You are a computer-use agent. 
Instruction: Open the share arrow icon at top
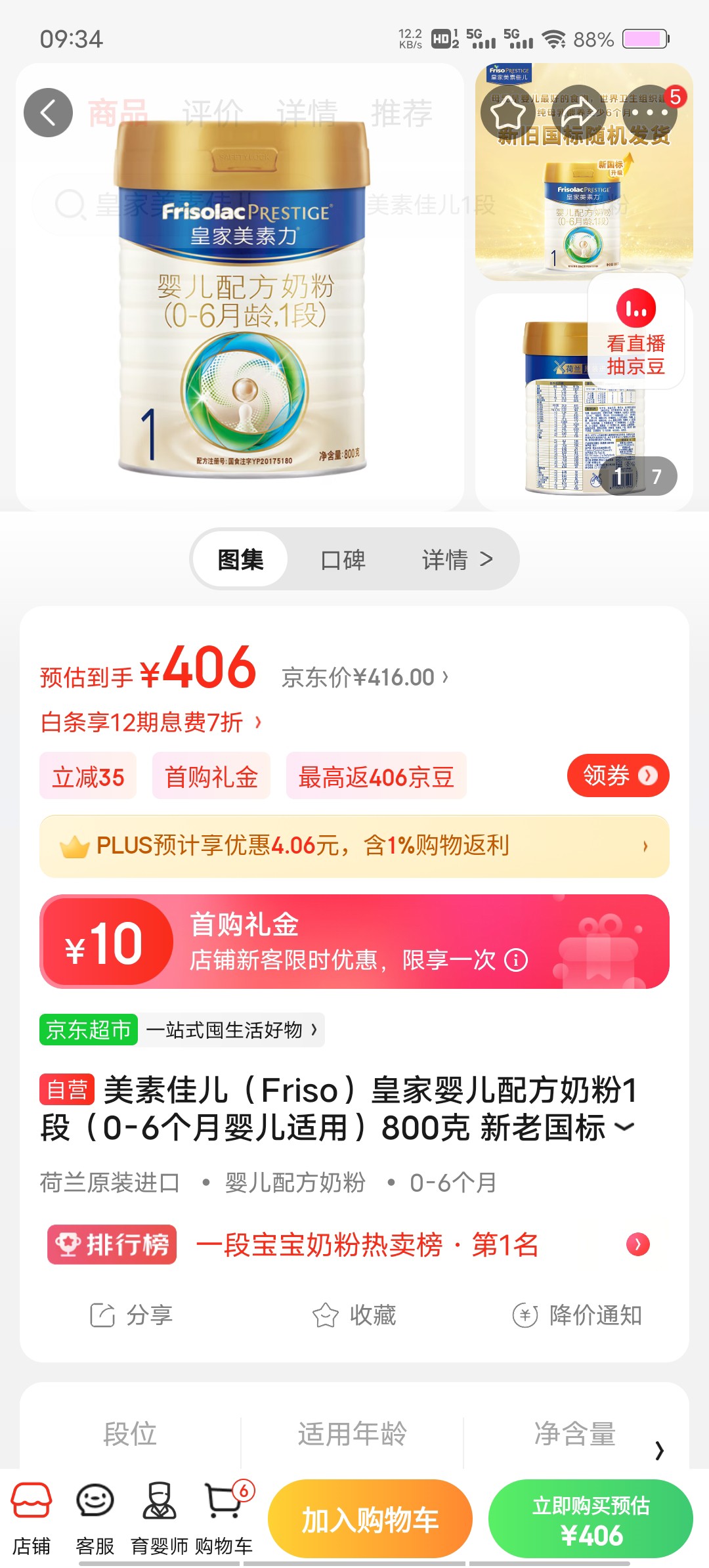[x=578, y=112]
